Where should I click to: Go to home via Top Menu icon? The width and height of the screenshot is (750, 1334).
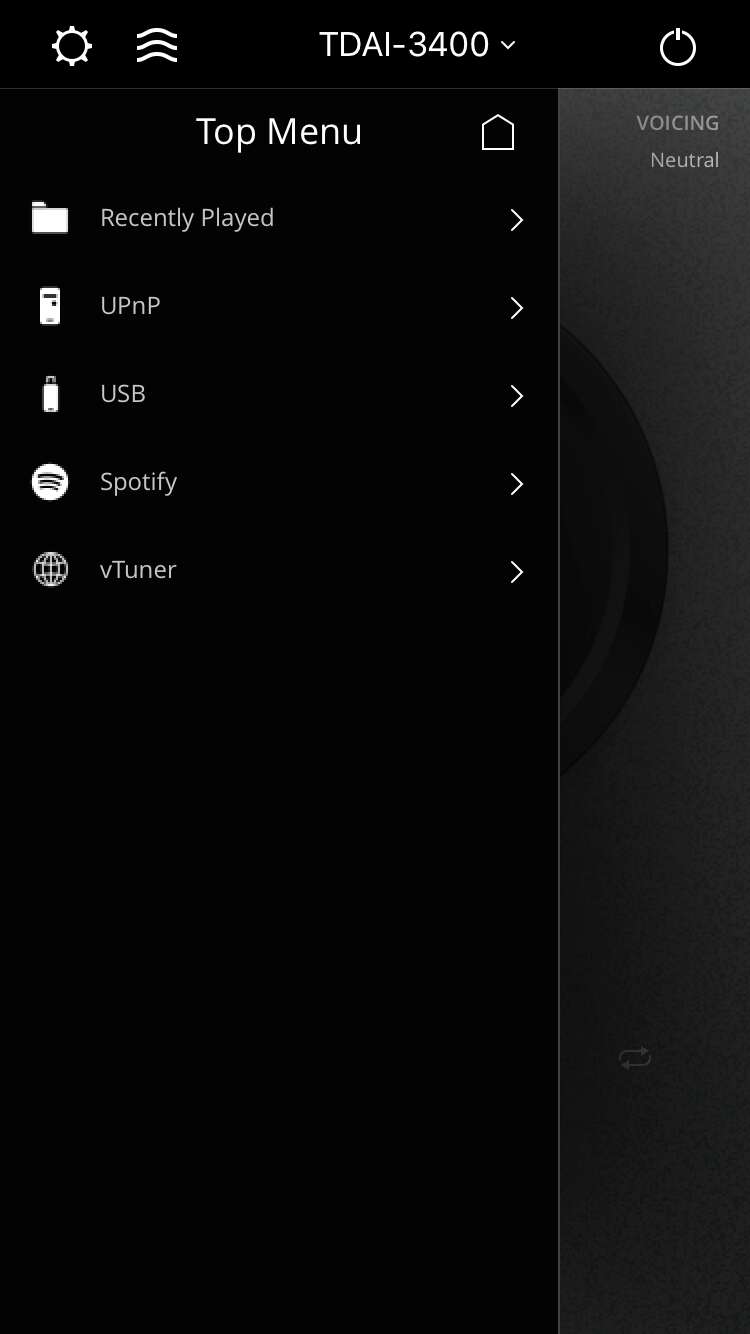497,132
